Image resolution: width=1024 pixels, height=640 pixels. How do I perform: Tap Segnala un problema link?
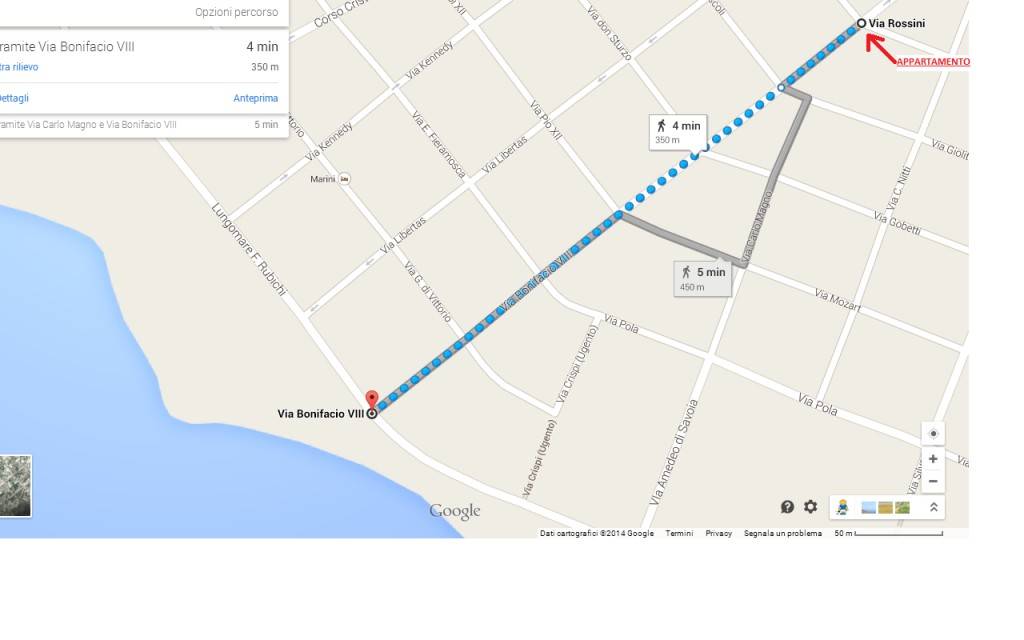783,533
